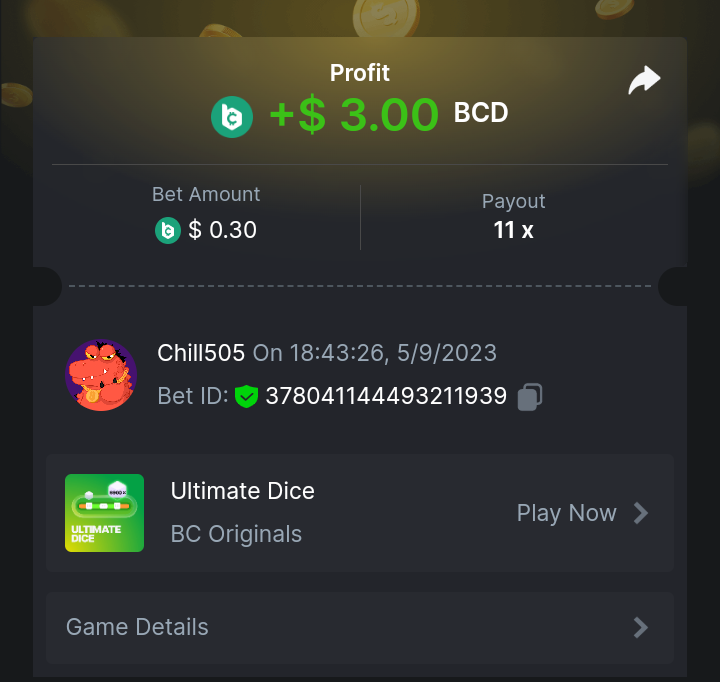Open Chill505's profile avatar
Screen dimensions: 720x682
[x=101, y=375]
